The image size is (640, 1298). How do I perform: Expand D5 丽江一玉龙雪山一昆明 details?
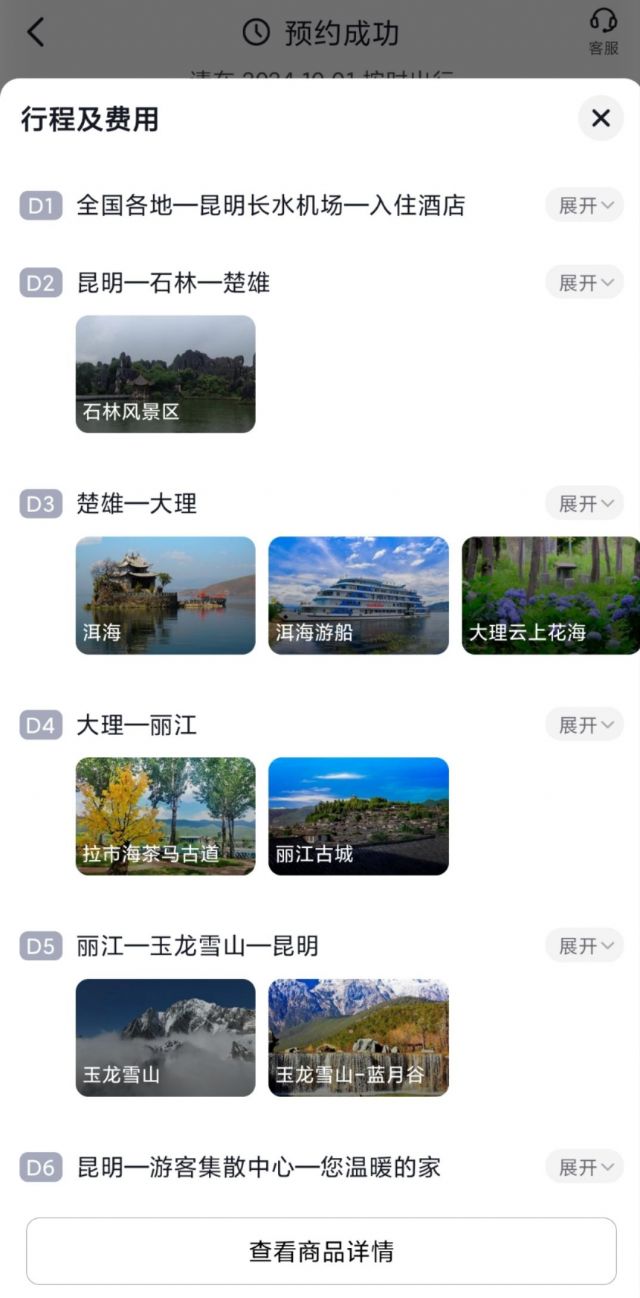click(584, 945)
